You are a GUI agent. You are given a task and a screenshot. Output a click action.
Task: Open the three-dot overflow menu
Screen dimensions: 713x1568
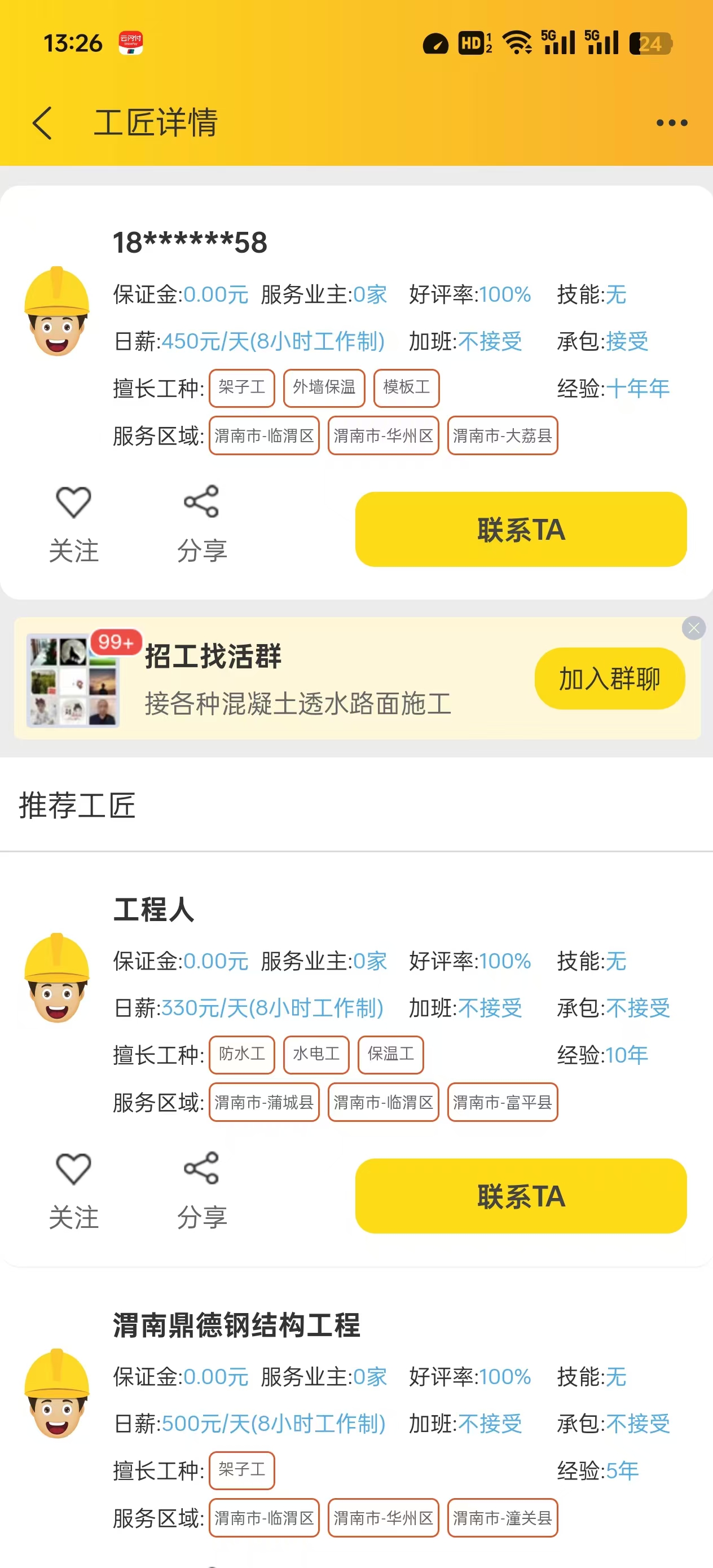pyautogui.click(x=670, y=122)
